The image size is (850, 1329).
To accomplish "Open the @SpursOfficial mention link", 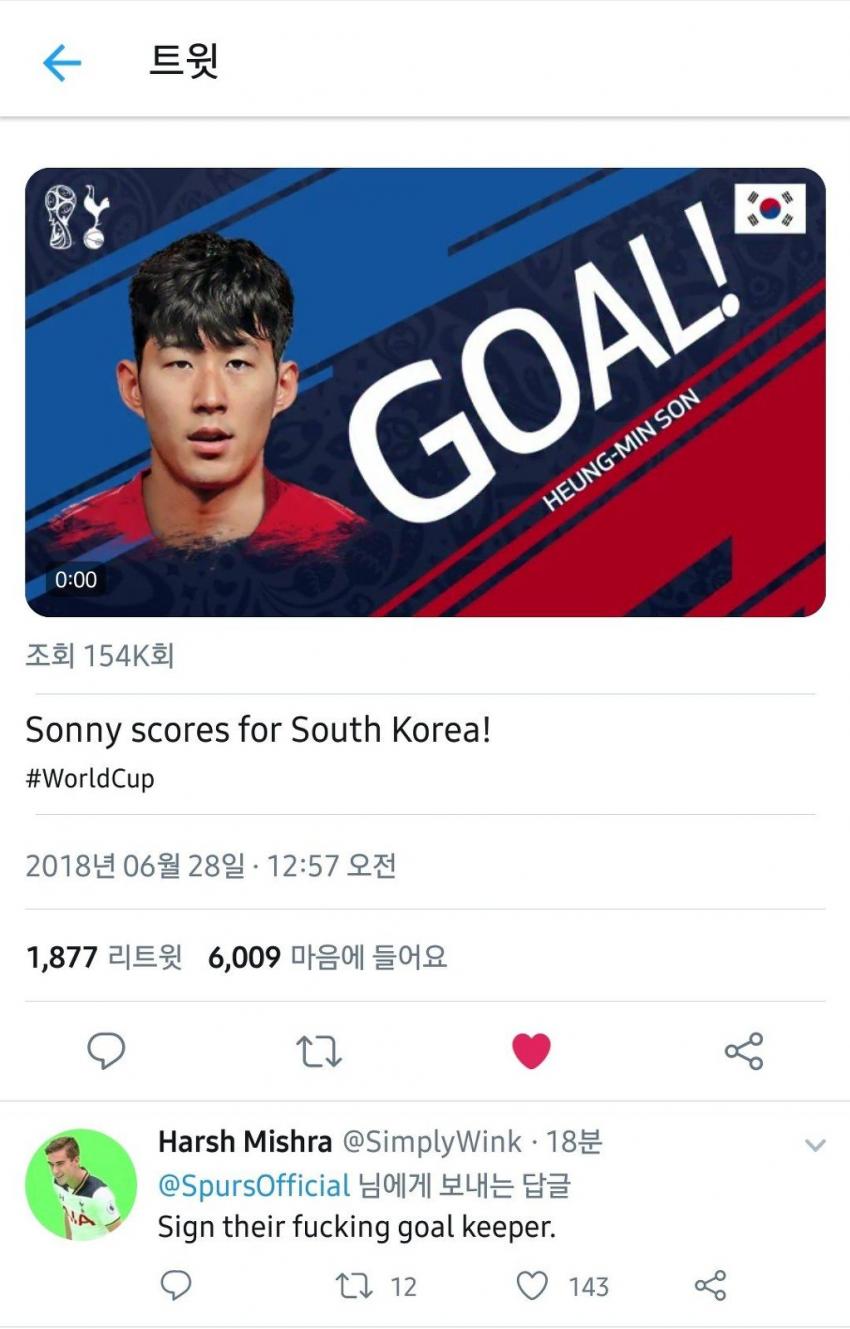I will (254, 1185).
